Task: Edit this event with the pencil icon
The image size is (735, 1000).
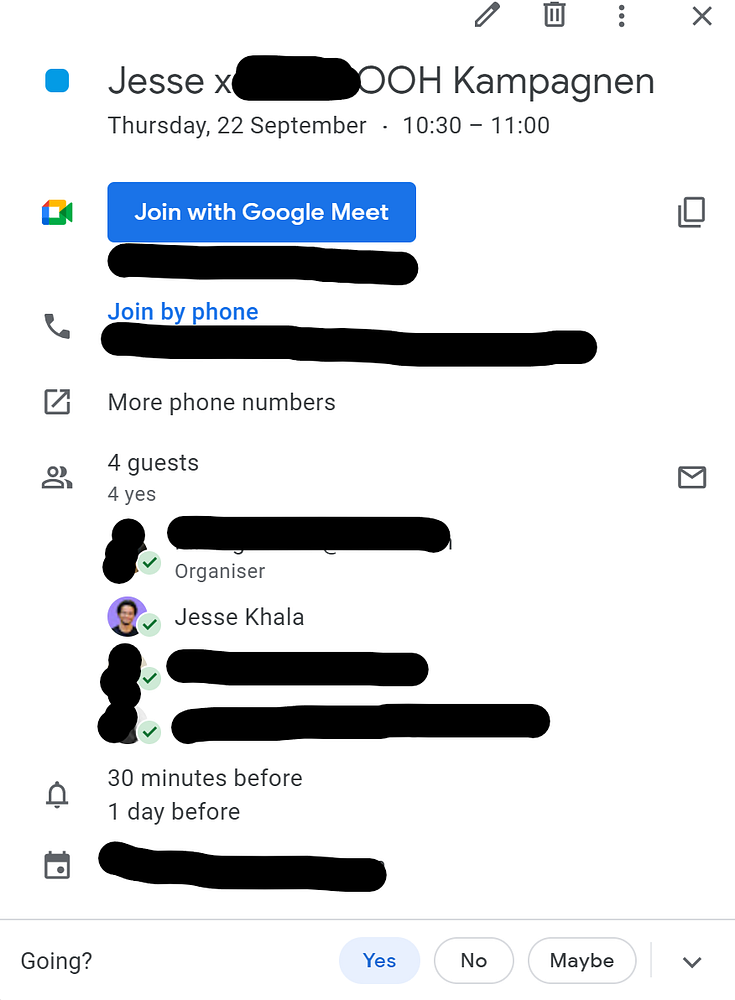Action: 487,16
